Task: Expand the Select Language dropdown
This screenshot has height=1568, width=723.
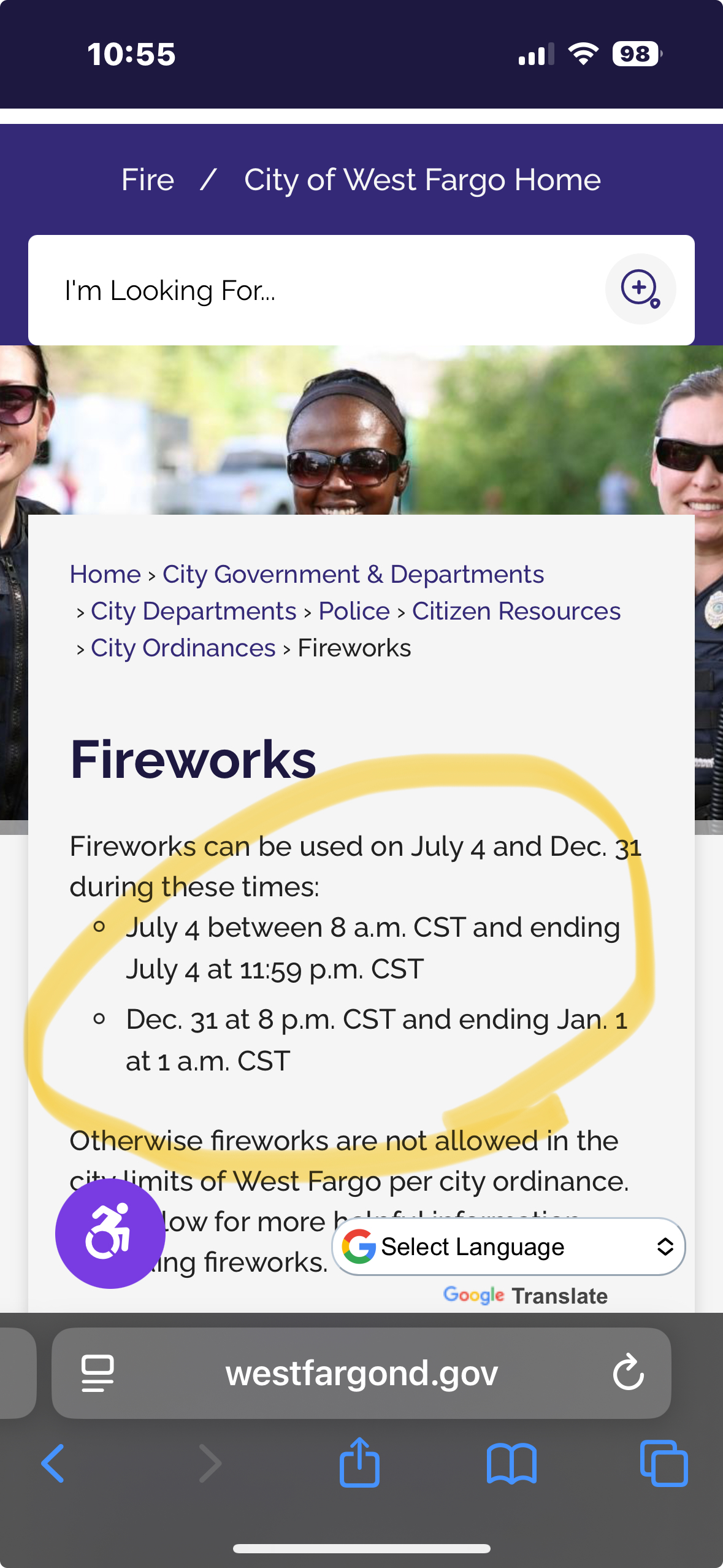Action: [508, 1247]
